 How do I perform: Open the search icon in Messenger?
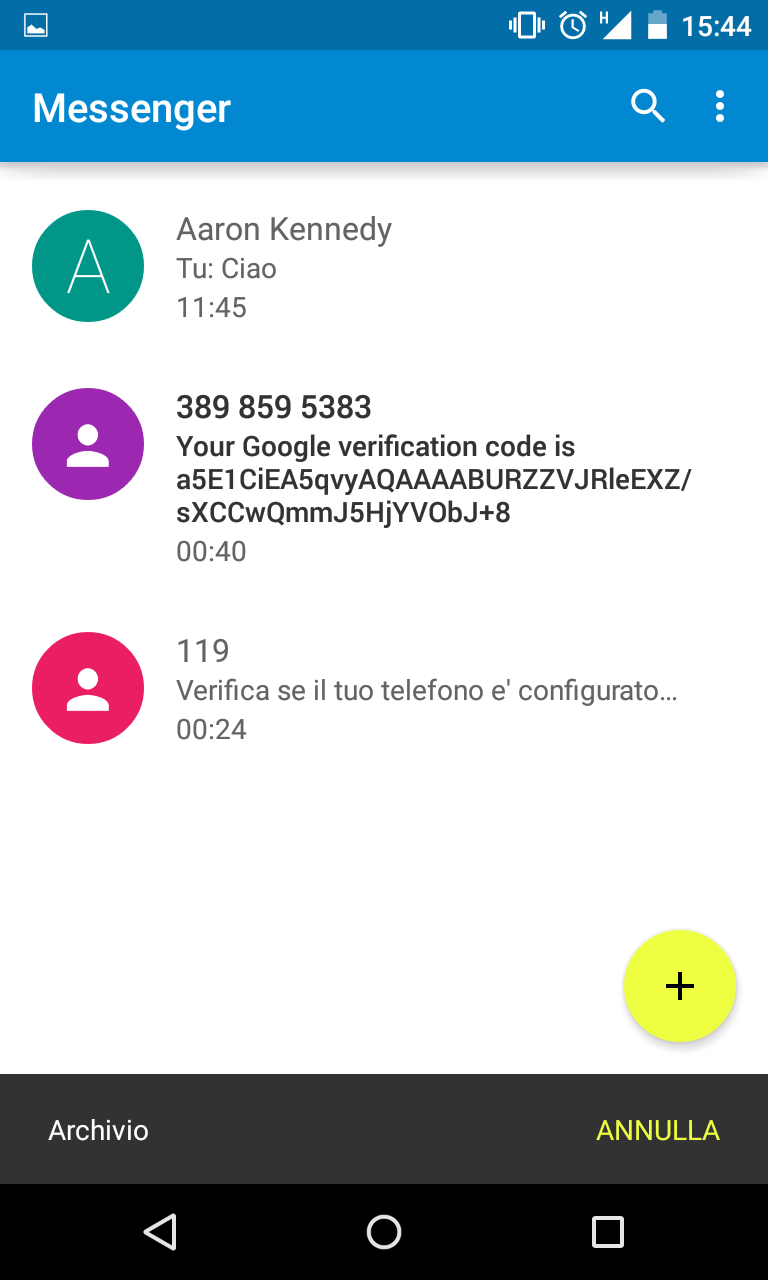648,106
